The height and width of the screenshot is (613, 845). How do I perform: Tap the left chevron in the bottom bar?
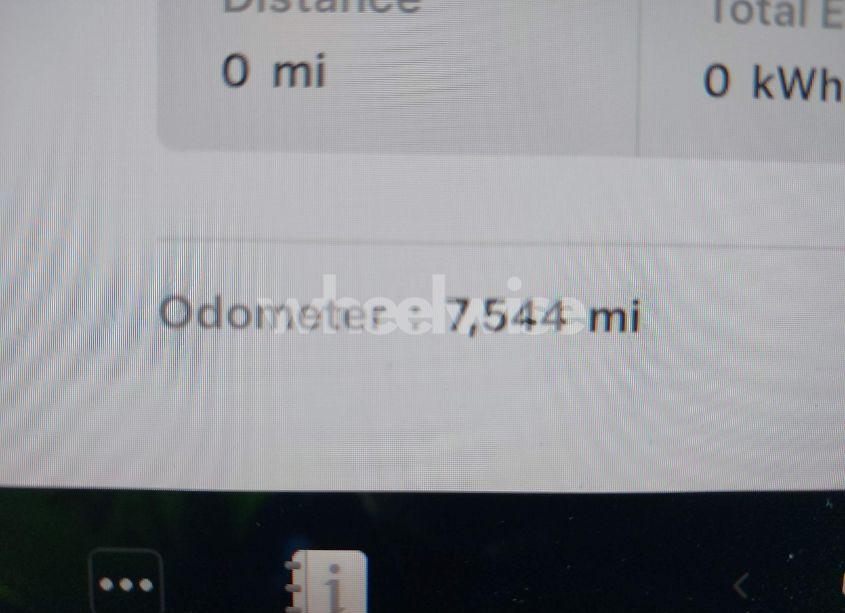[x=741, y=585]
